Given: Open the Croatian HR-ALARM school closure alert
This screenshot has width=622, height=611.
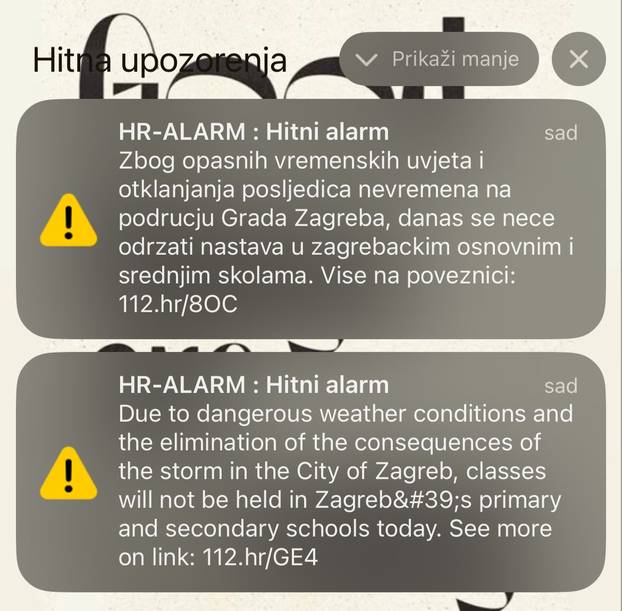Looking at the screenshot, I should click(x=310, y=218).
